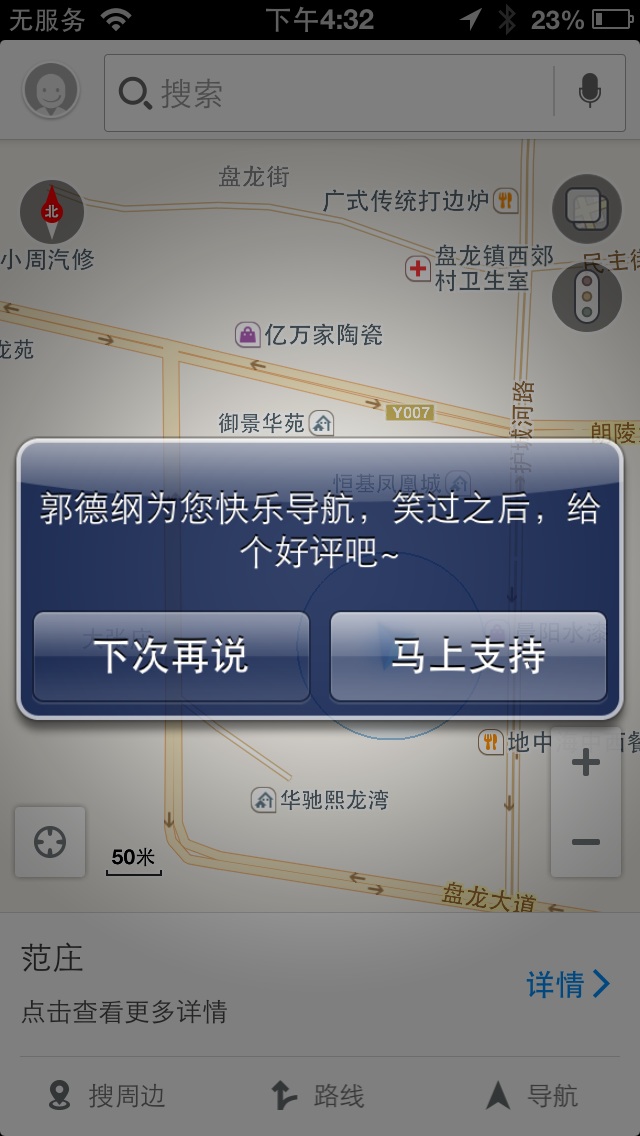640x1136 pixels.
Task: Start voice search with the microphone
Action: coord(589,93)
